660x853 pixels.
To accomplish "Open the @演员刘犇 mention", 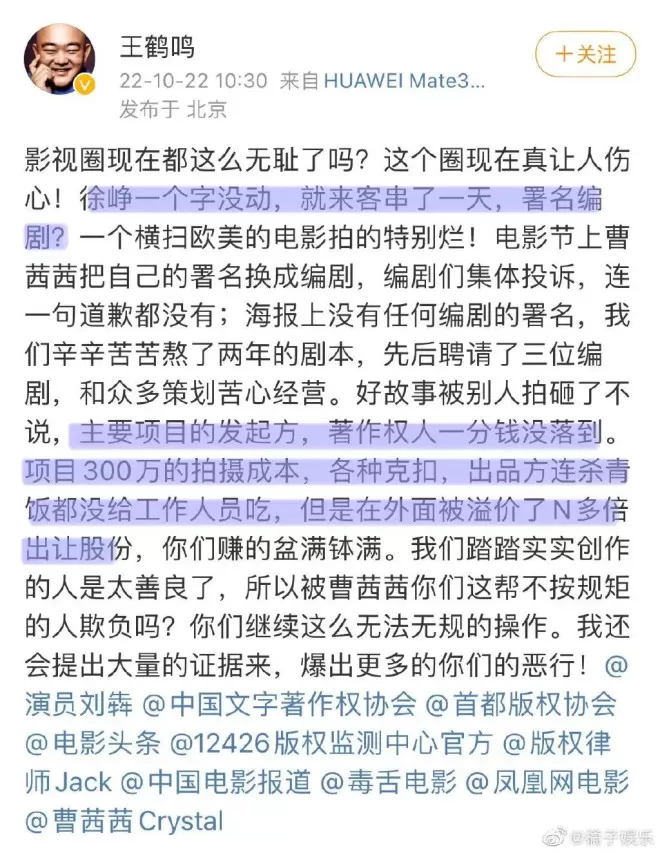I will pyautogui.click(x=79, y=705).
